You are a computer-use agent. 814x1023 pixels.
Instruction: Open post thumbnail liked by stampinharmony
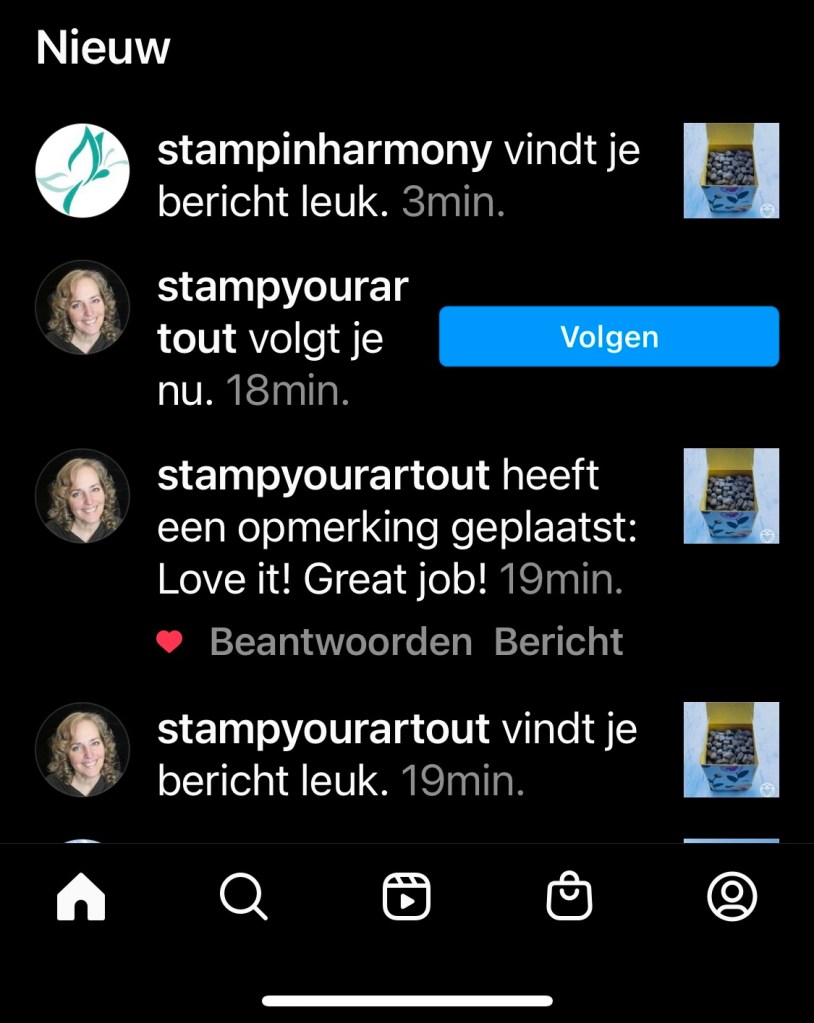point(731,170)
